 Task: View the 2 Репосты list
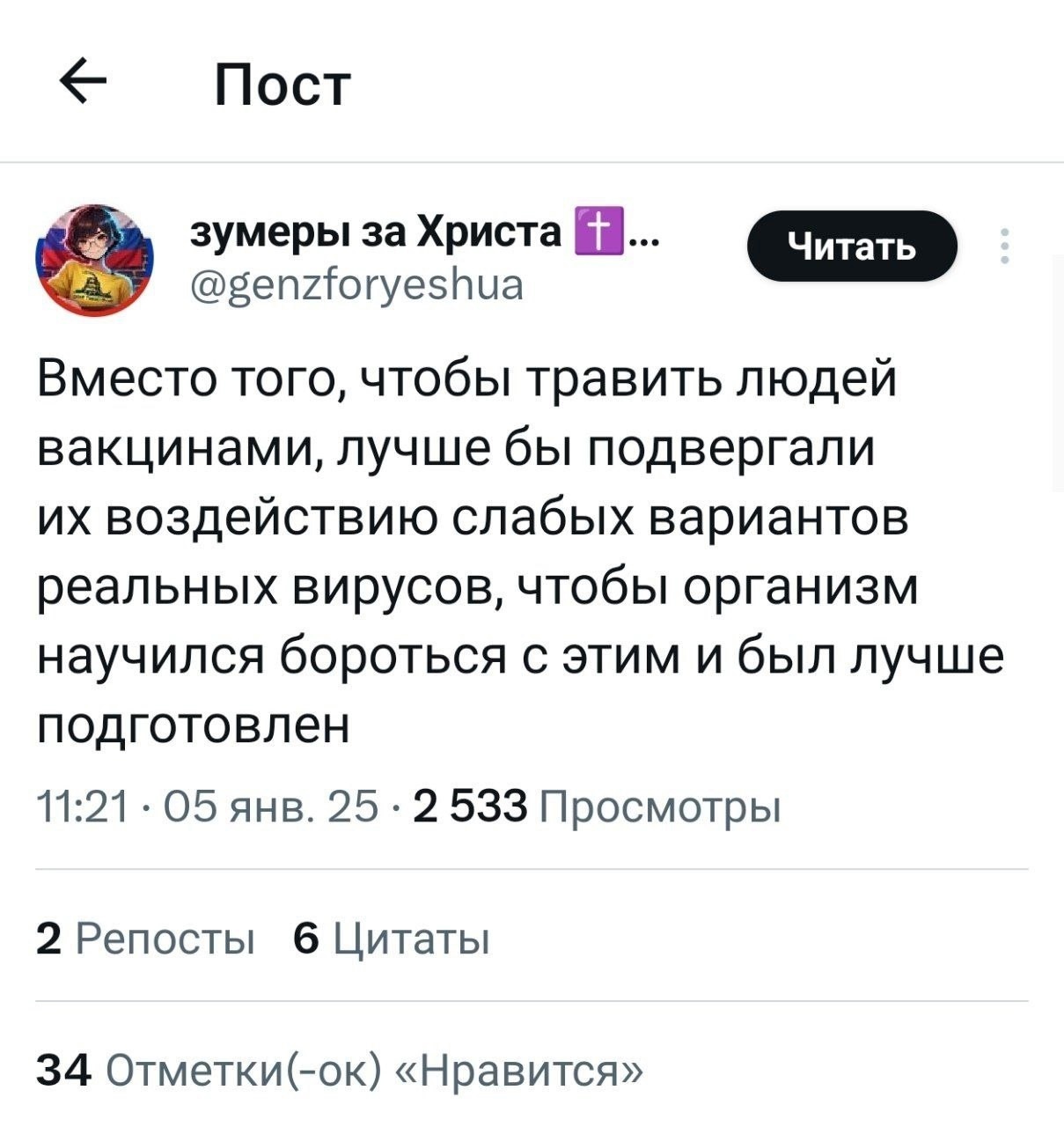pos(146,939)
